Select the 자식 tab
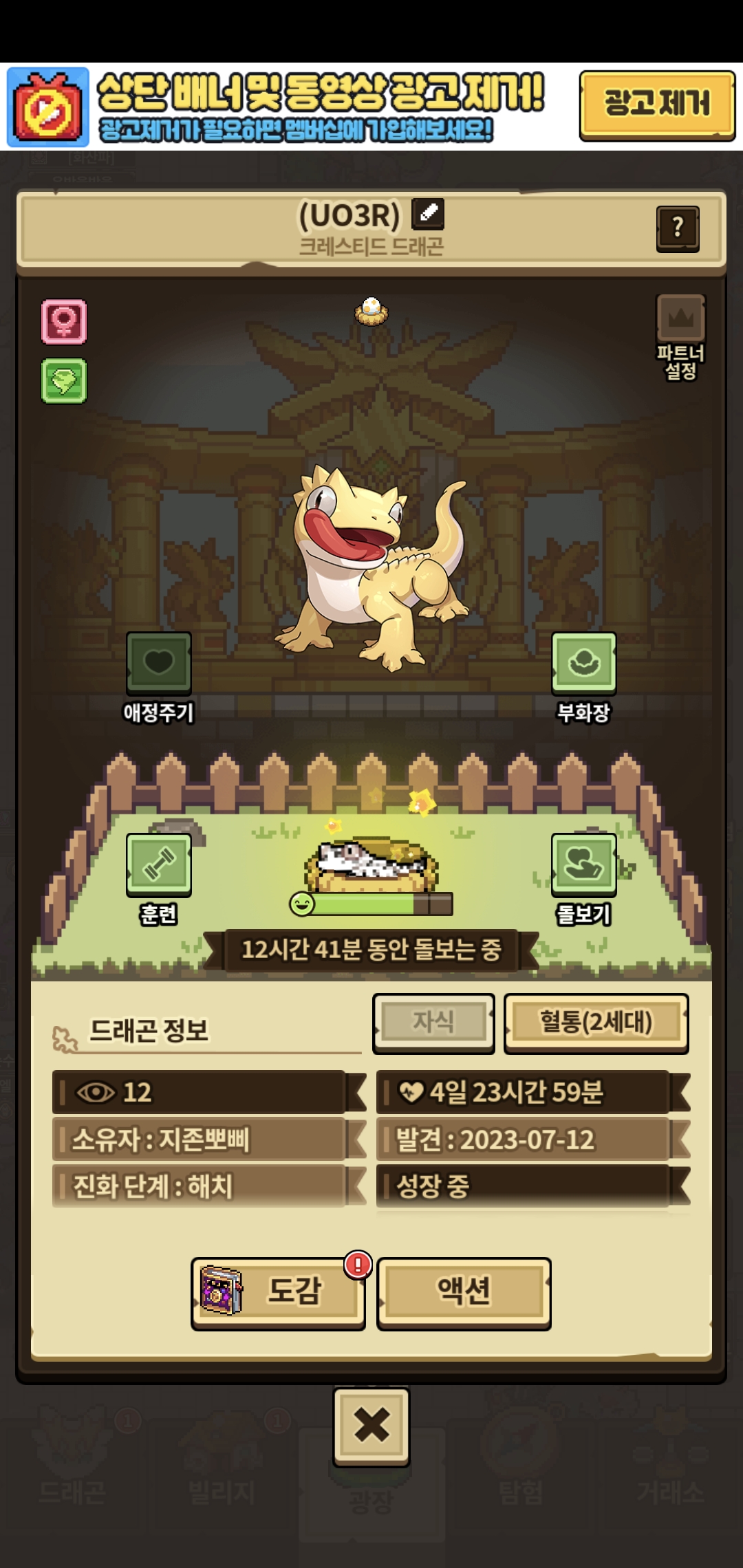 pos(433,1023)
